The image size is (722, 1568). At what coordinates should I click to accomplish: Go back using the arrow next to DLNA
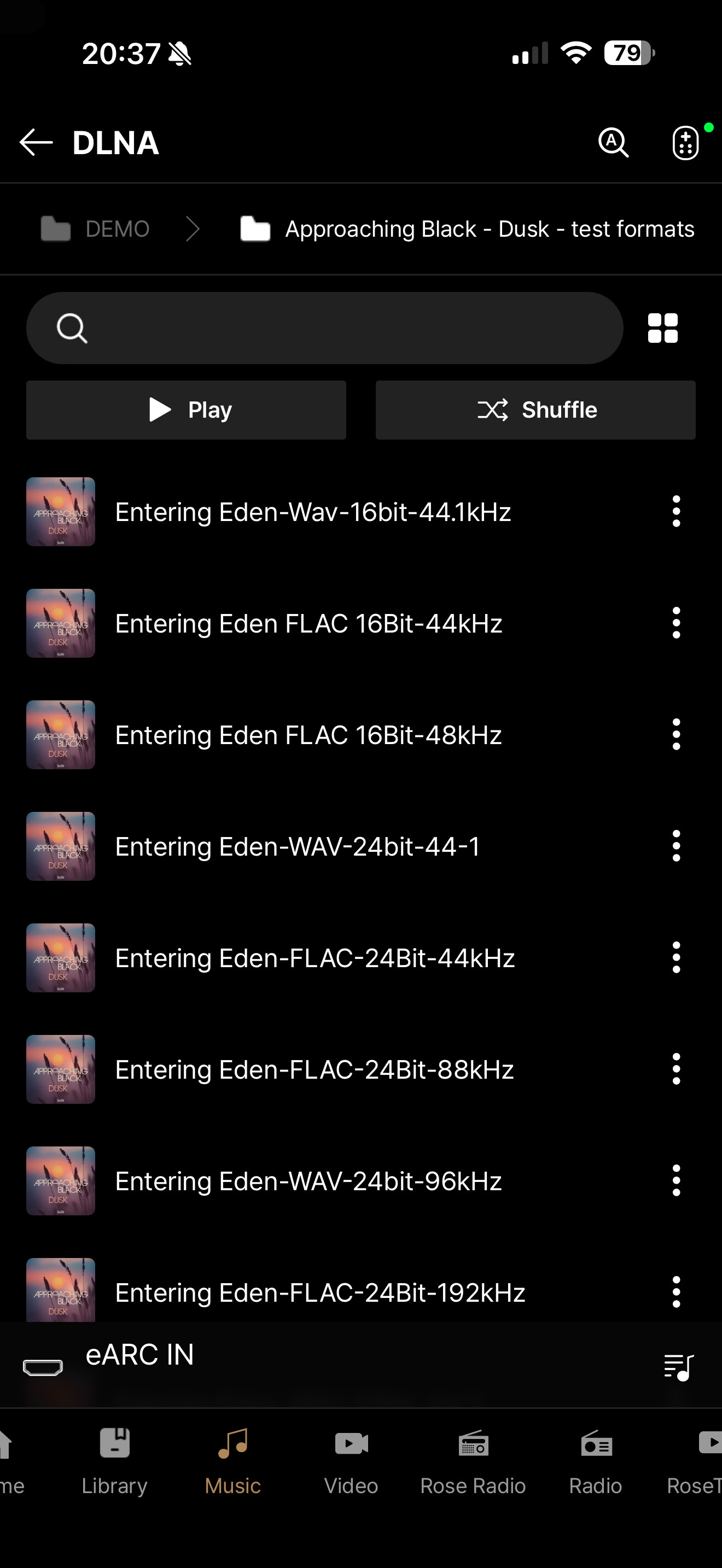click(x=36, y=143)
